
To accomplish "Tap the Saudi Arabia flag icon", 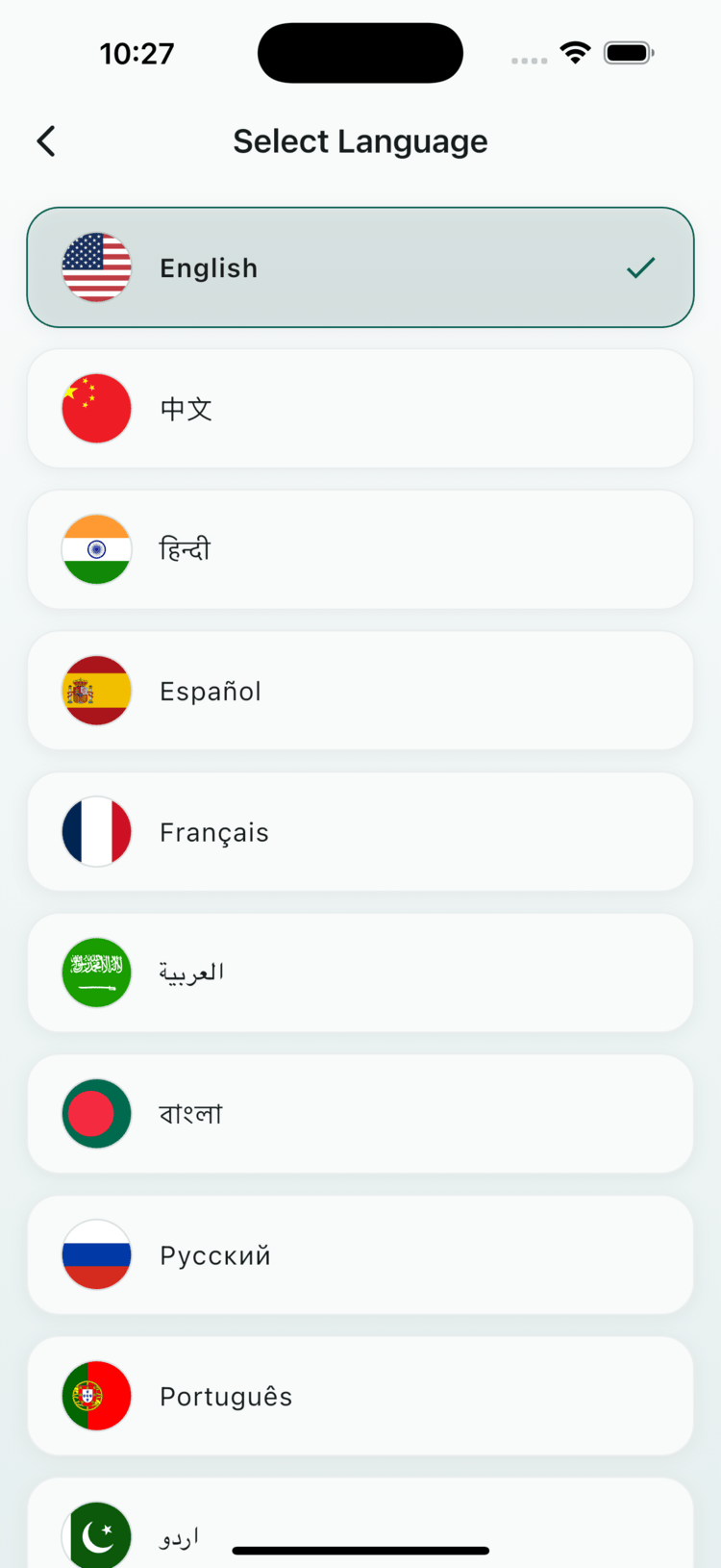I will pyautogui.click(x=96, y=972).
